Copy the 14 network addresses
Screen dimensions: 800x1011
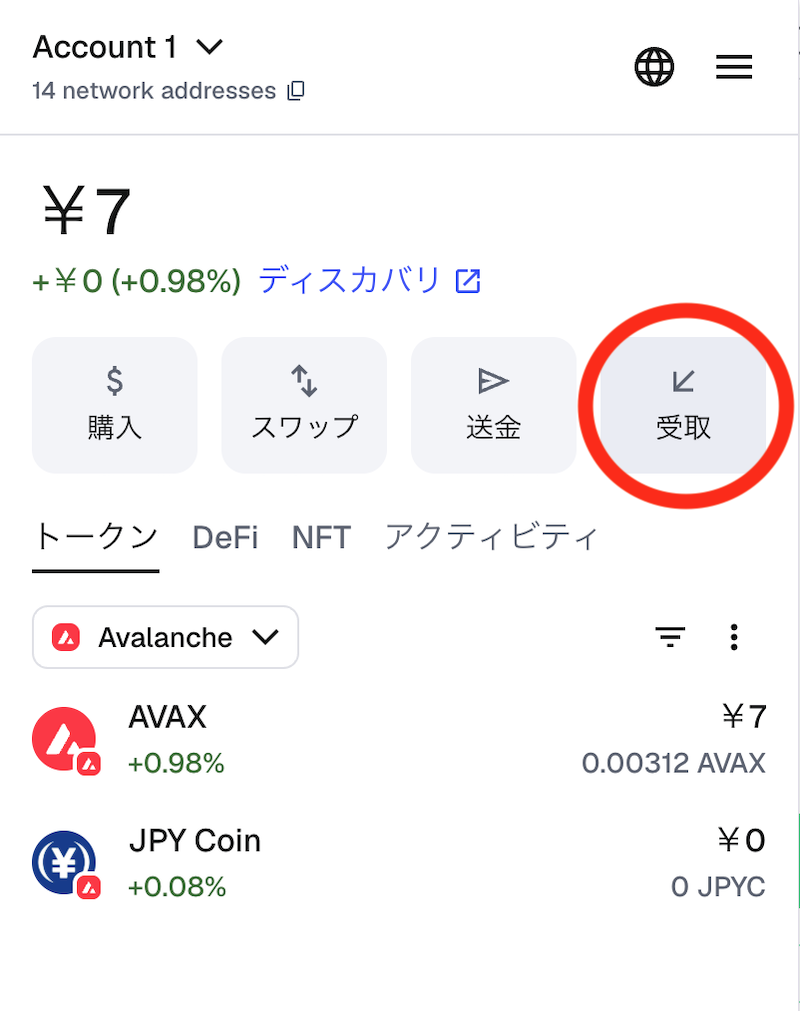[296, 91]
